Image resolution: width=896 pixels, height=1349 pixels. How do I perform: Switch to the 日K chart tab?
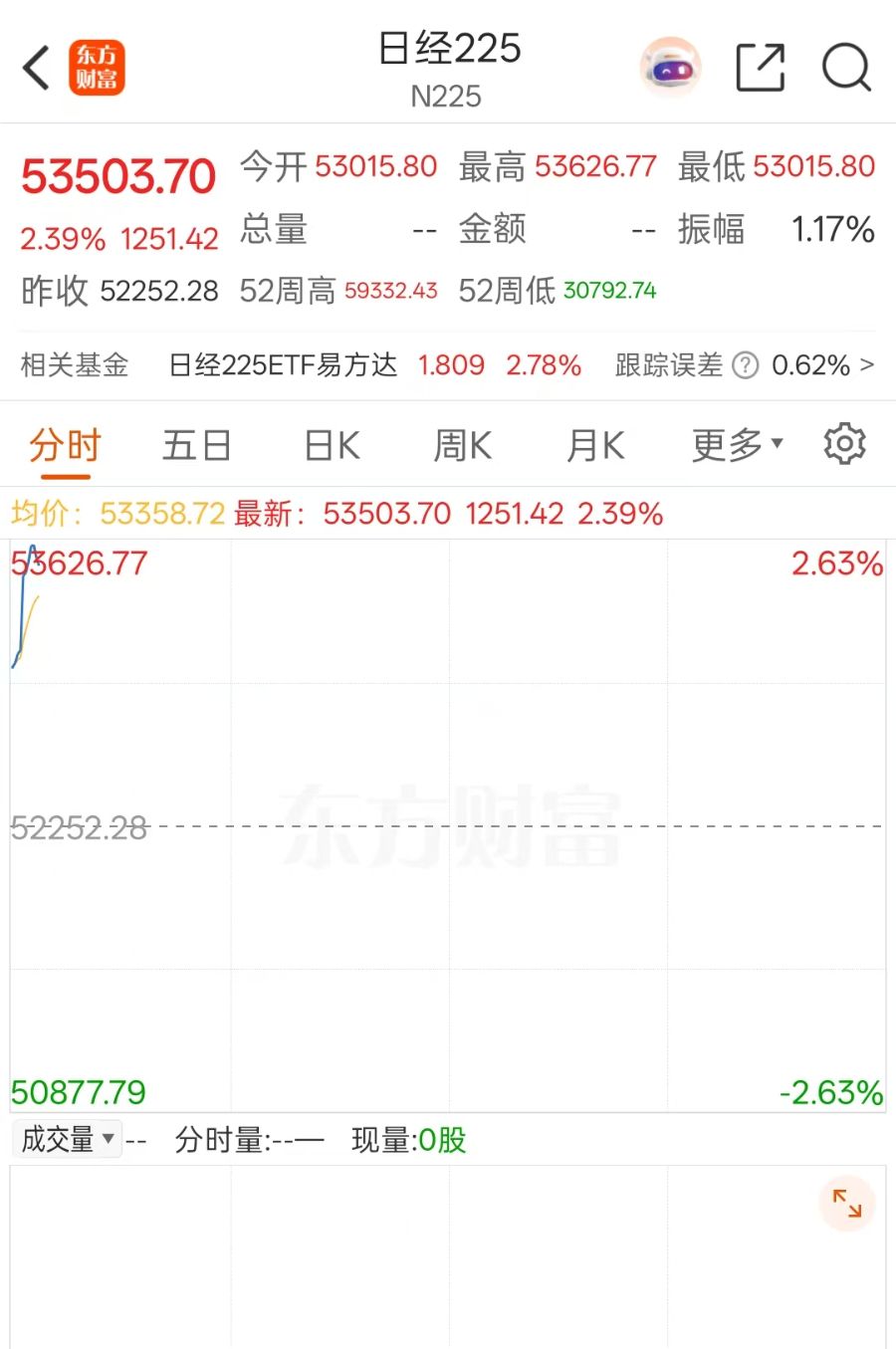tap(332, 445)
